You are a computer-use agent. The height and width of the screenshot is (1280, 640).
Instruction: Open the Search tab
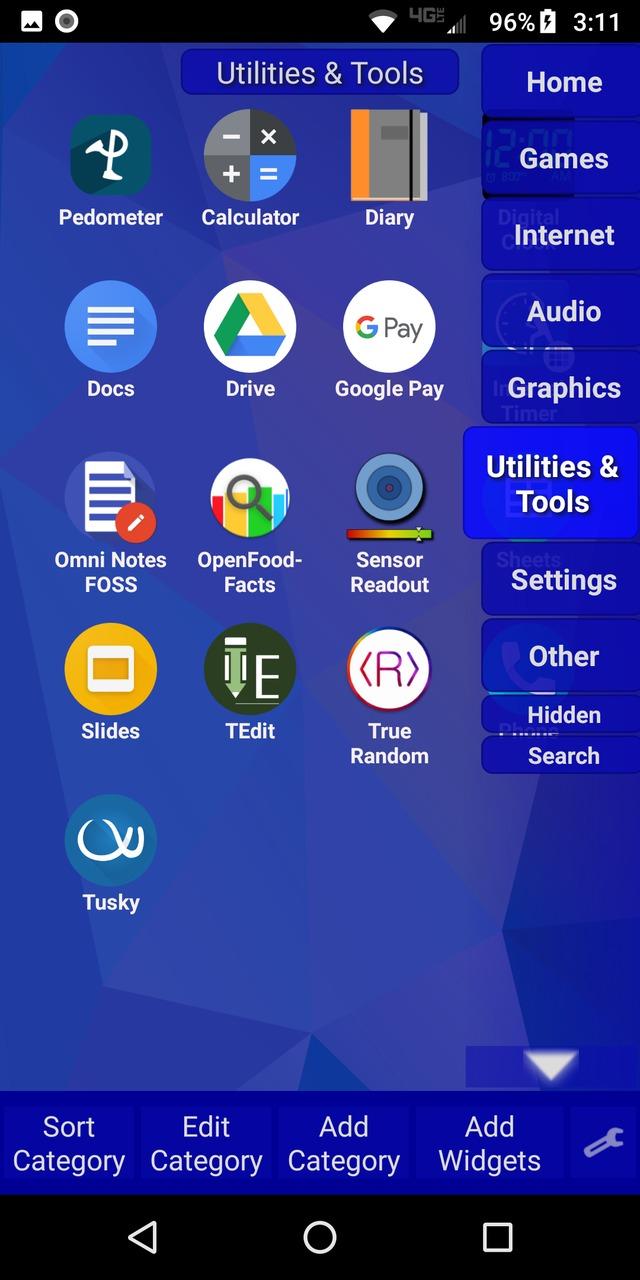click(563, 756)
